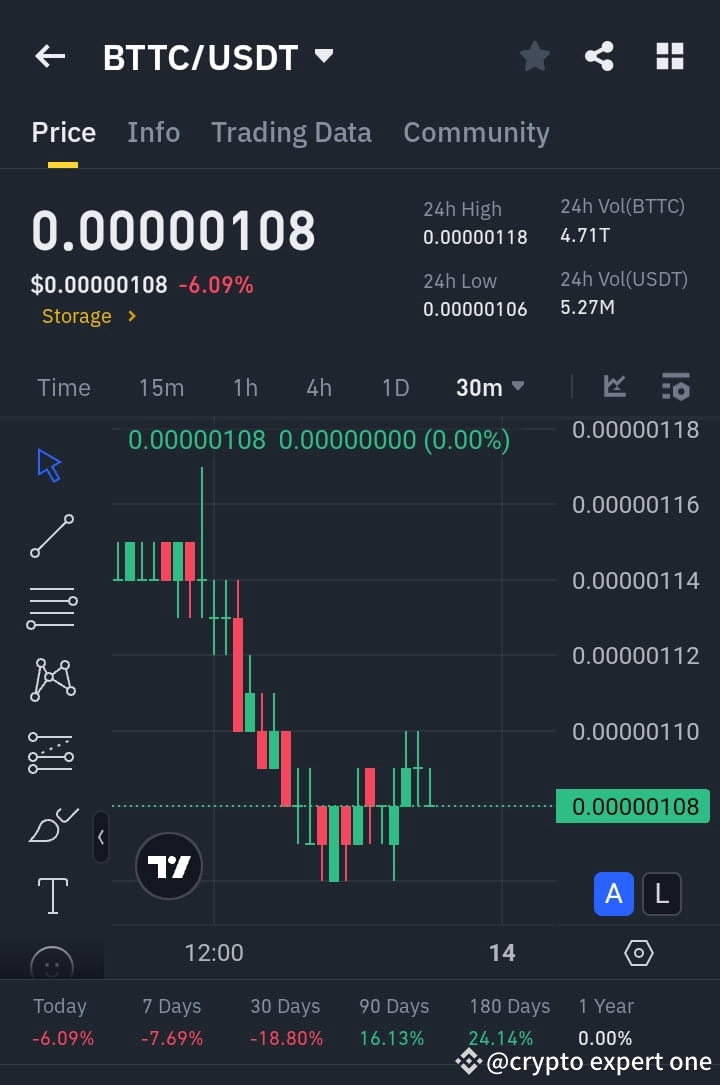
Task: Toggle the A auto-scale button
Action: 613,894
